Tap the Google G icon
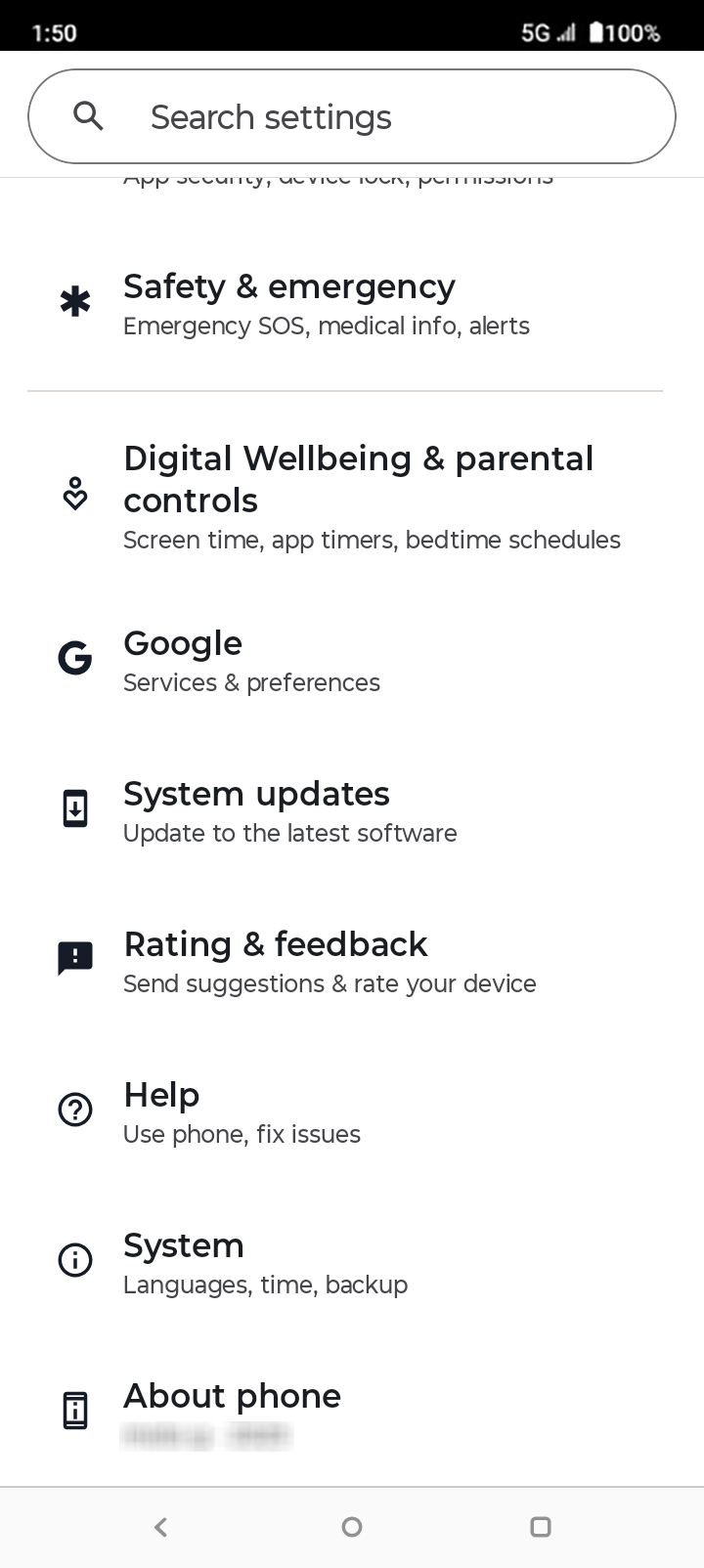Viewport: 704px width, 1568px height. click(75, 658)
